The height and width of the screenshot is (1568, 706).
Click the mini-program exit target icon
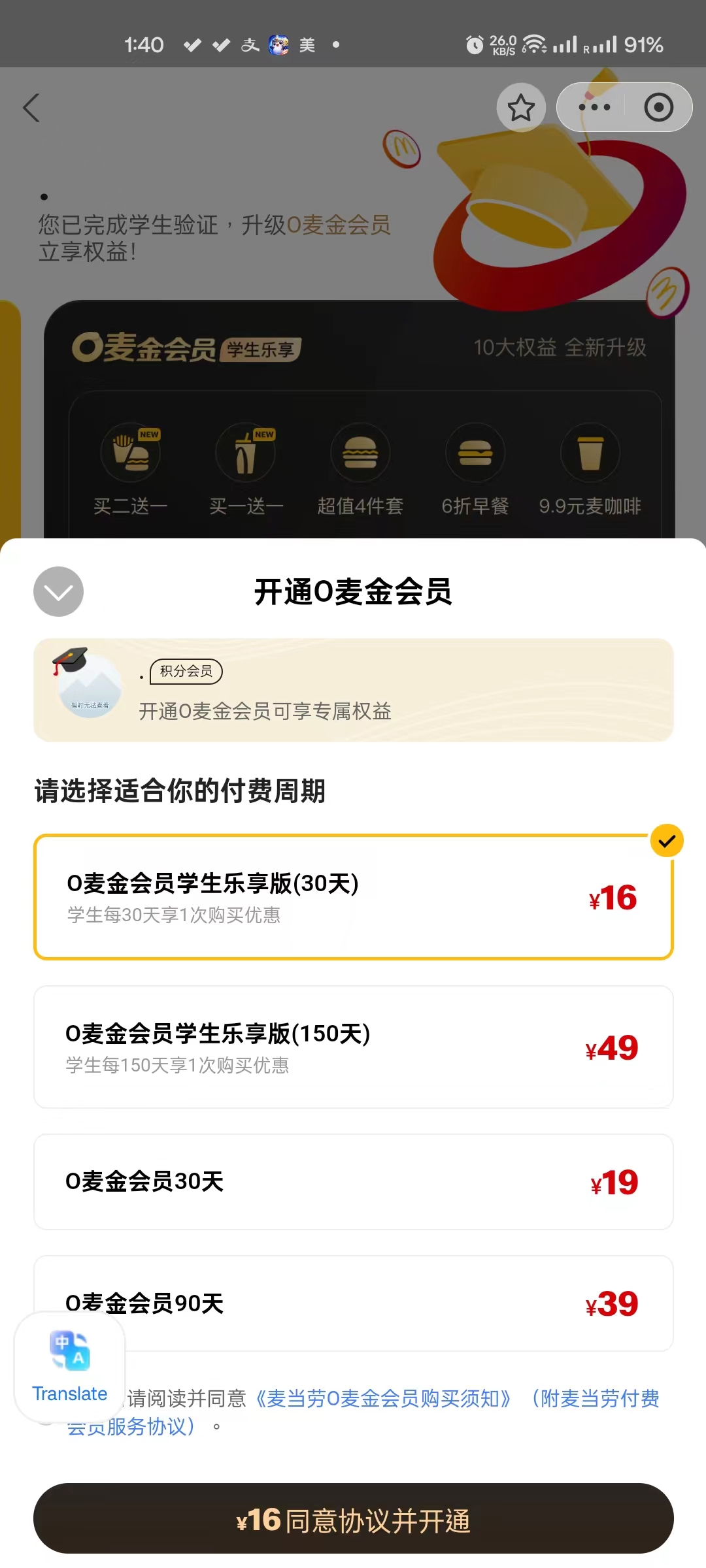[x=658, y=108]
